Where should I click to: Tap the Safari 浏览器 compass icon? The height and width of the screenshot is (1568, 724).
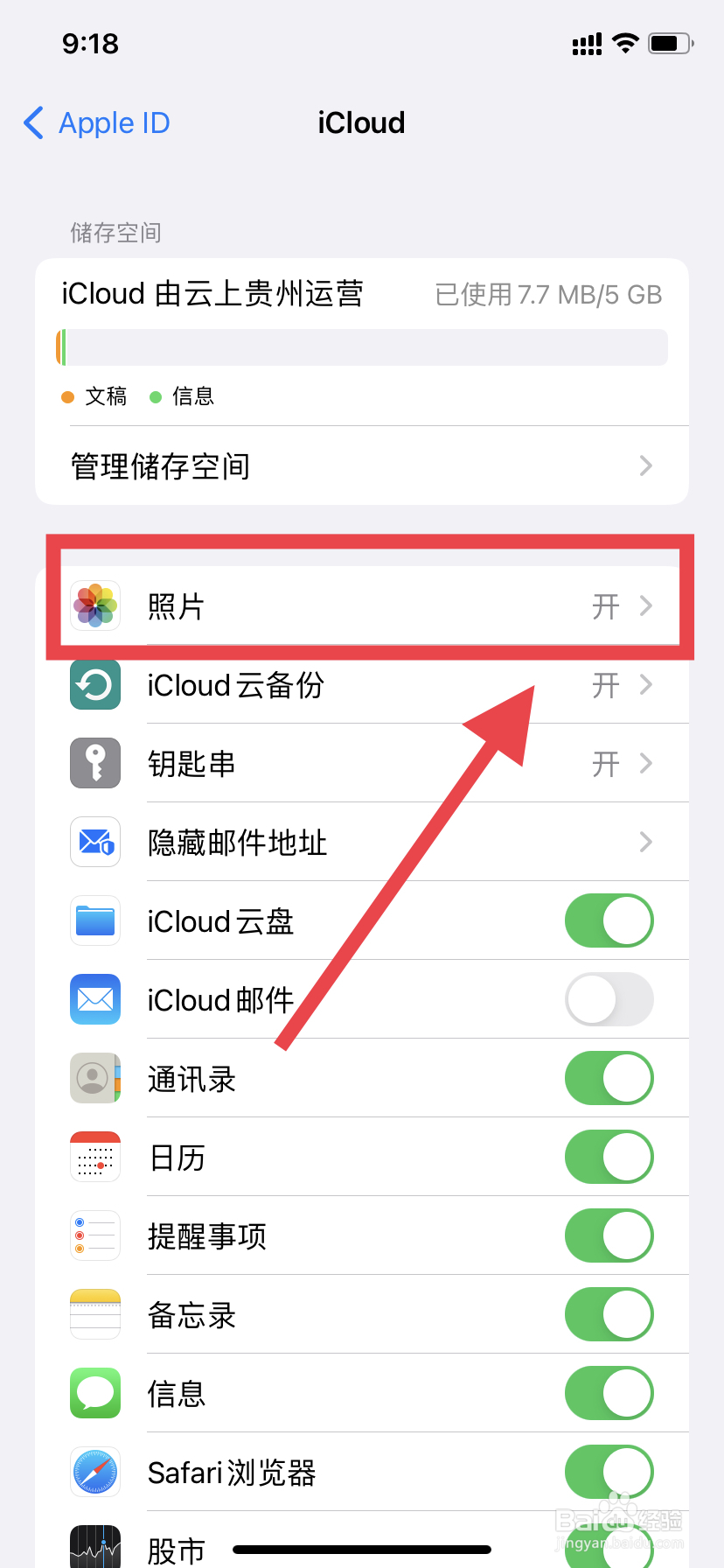[x=94, y=1472]
